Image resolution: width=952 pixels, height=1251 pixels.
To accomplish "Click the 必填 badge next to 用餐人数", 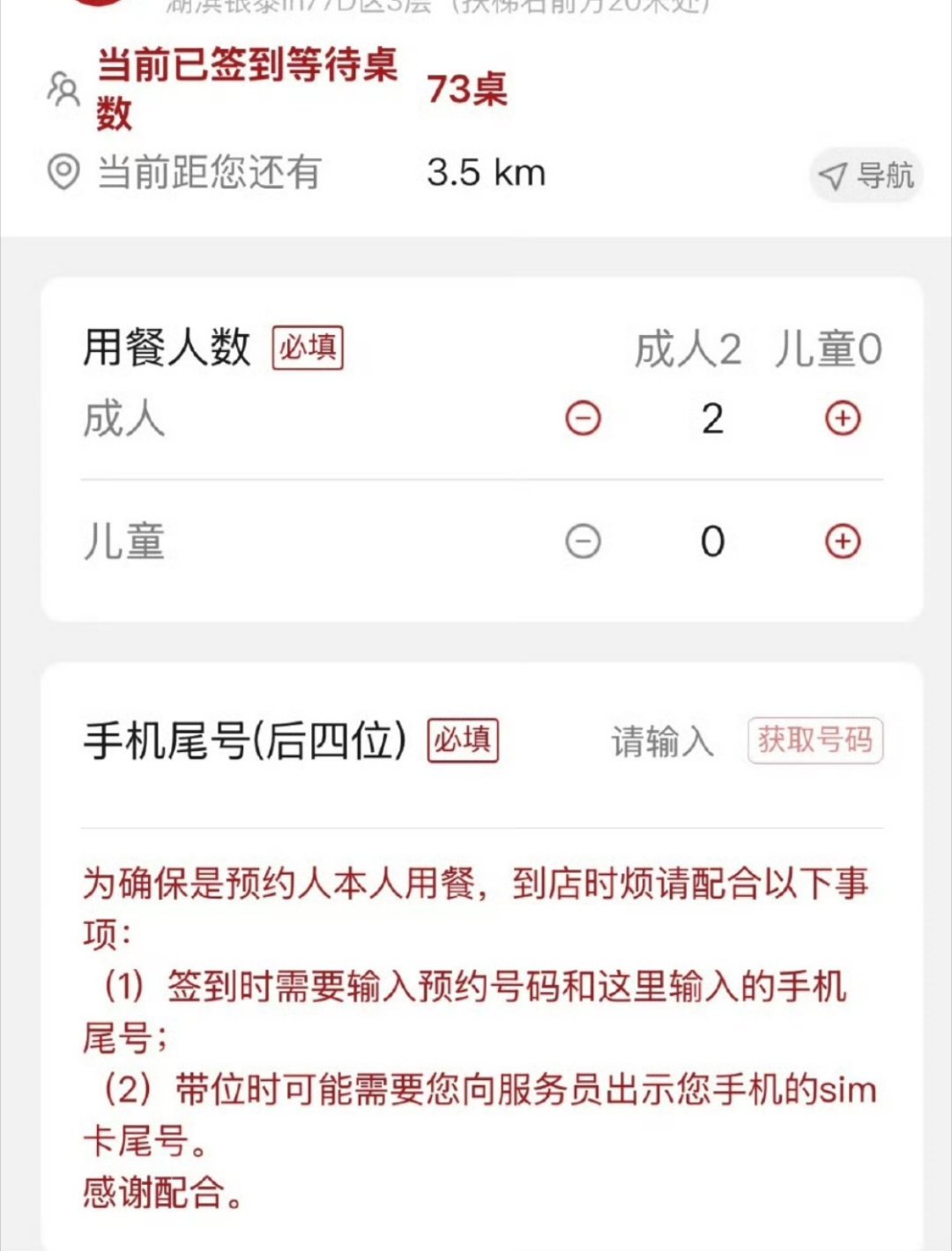I will (306, 347).
